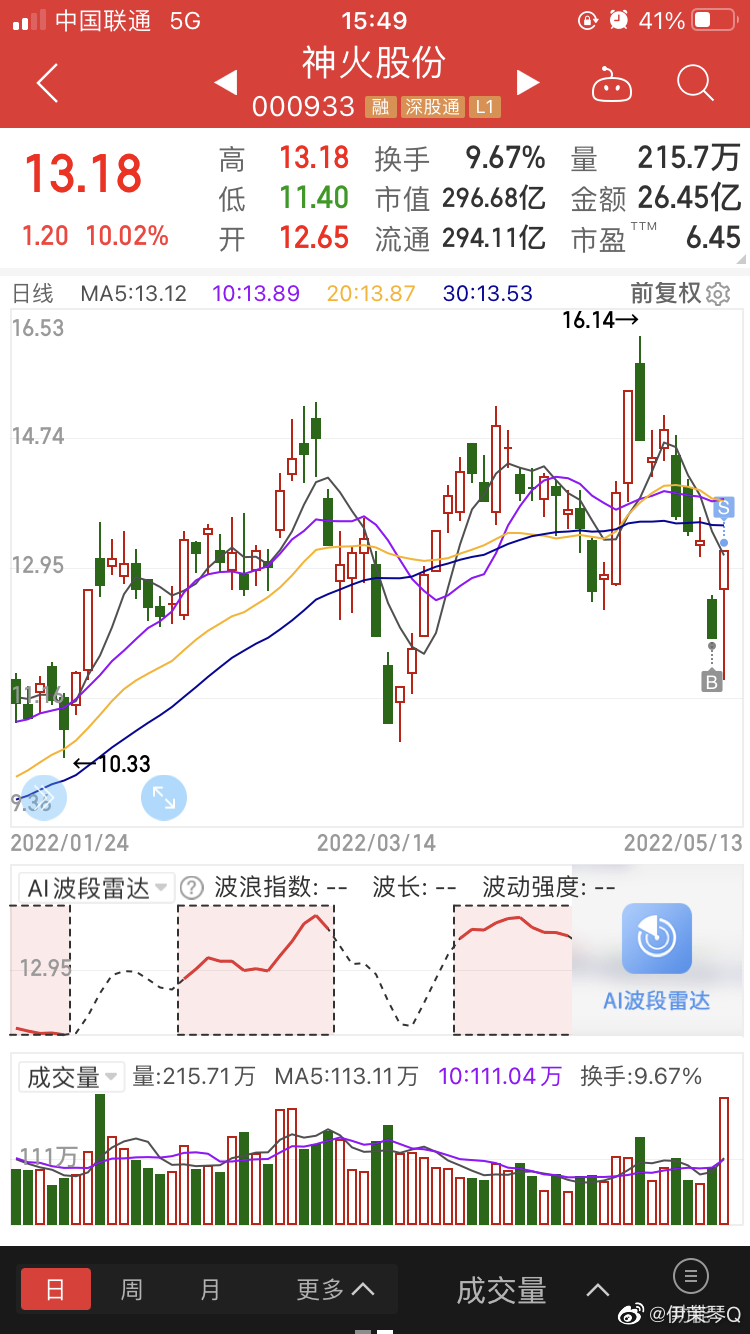Switch to 周 weekly chart
Screen dimensions: 750x1334
pyautogui.click(x=132, y=1289)
